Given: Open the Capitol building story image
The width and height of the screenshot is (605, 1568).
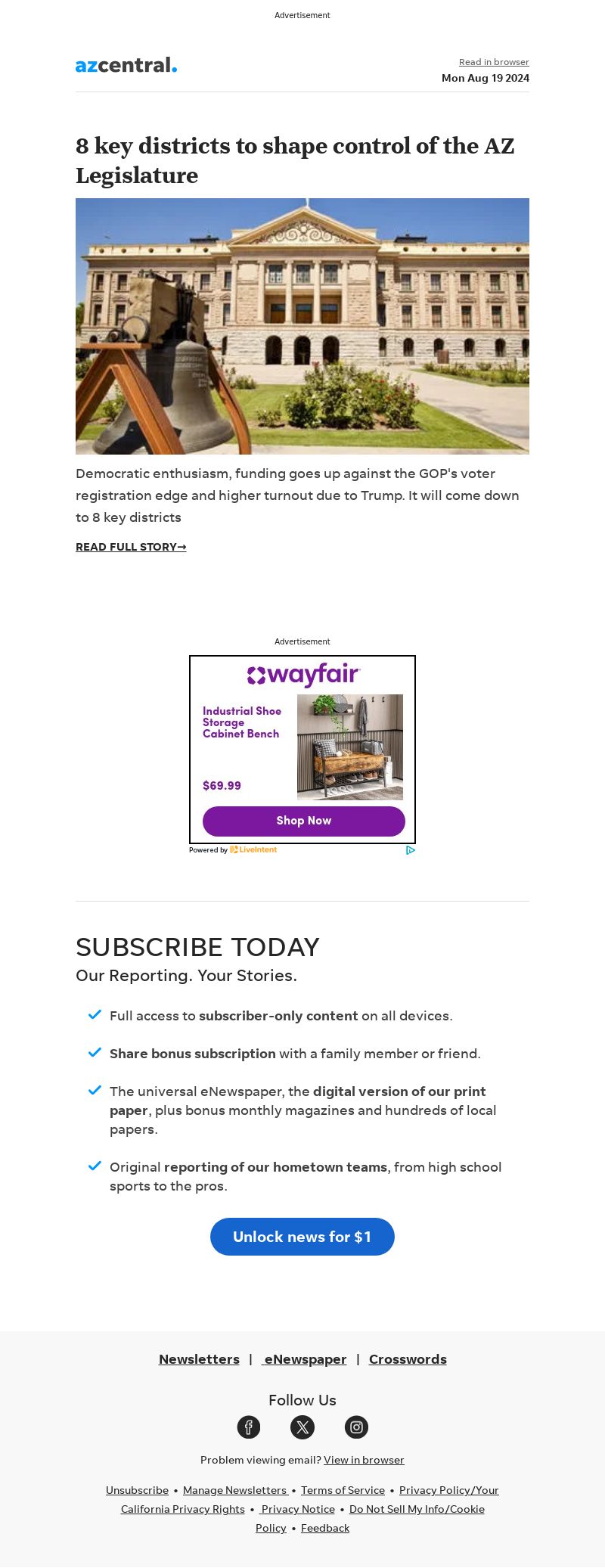Looking at the screenshot, I should [302, 326].
